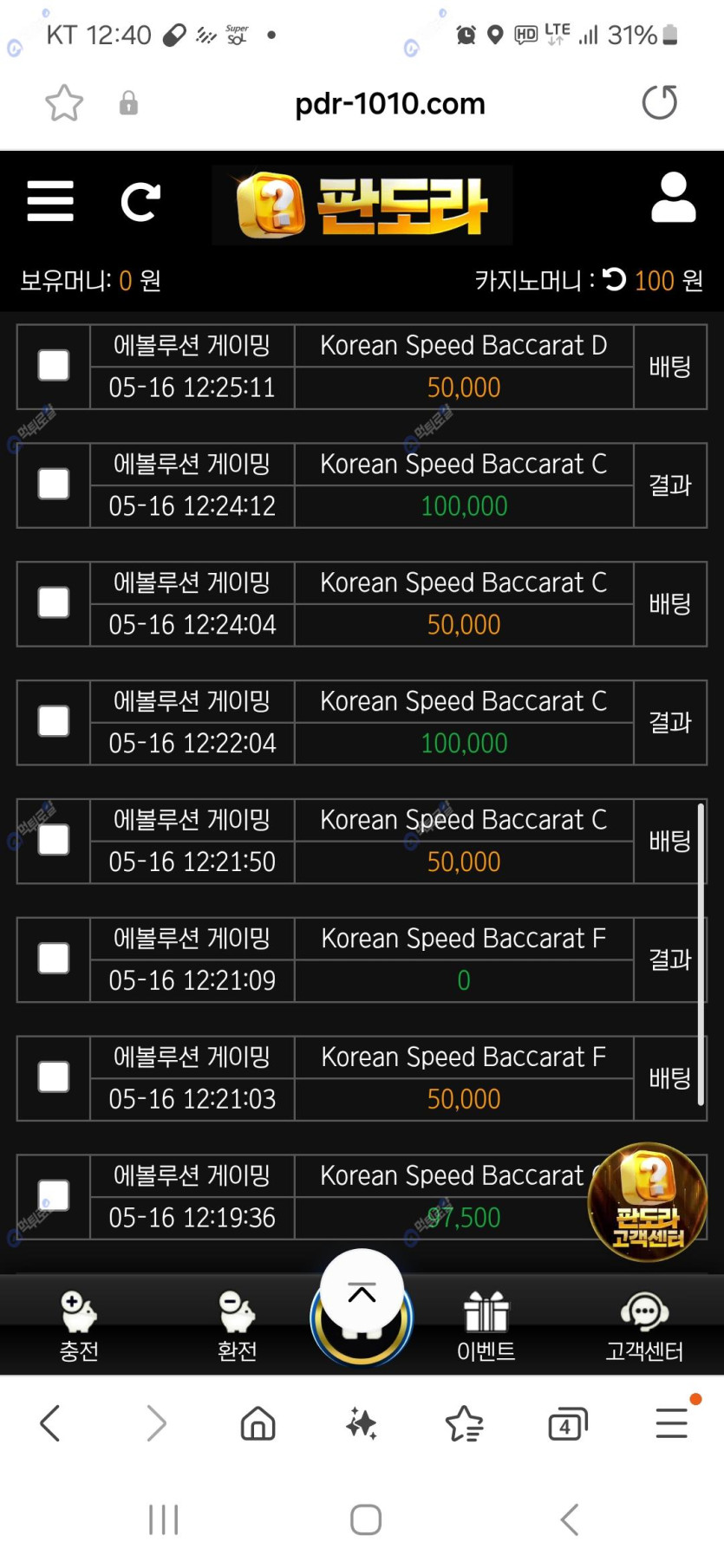Go to 환전 withdrawal page

237,1325
